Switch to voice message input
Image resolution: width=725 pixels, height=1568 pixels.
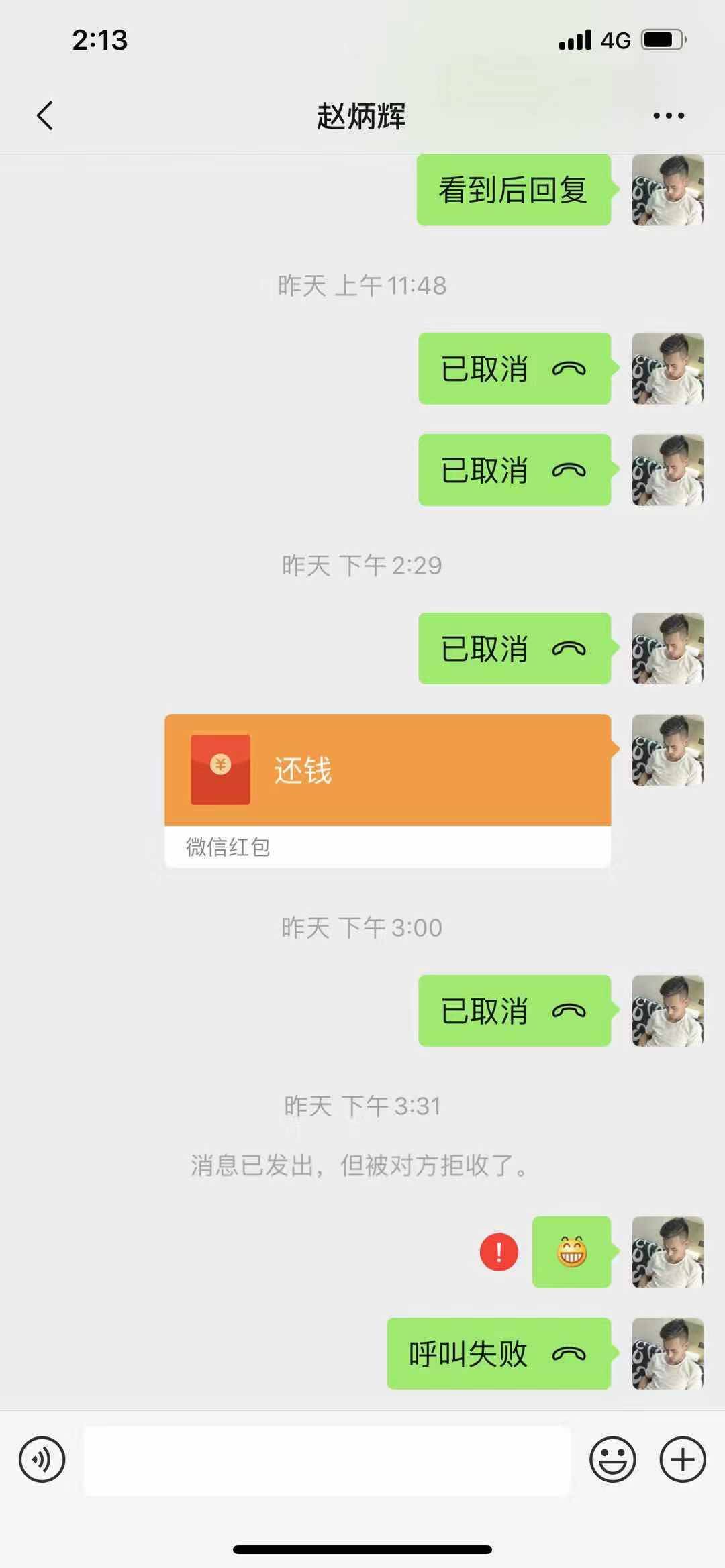tap(42, 1459)
